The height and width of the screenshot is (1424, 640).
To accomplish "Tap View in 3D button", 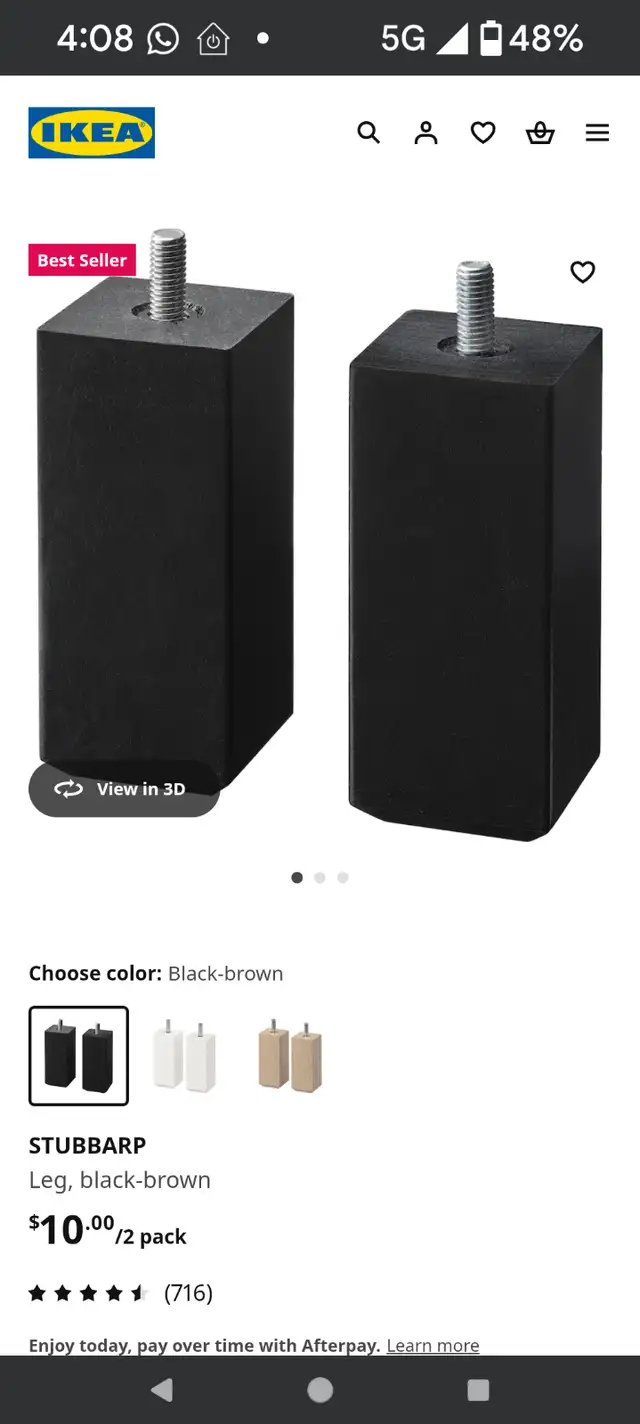I will (x=123, y=789).
